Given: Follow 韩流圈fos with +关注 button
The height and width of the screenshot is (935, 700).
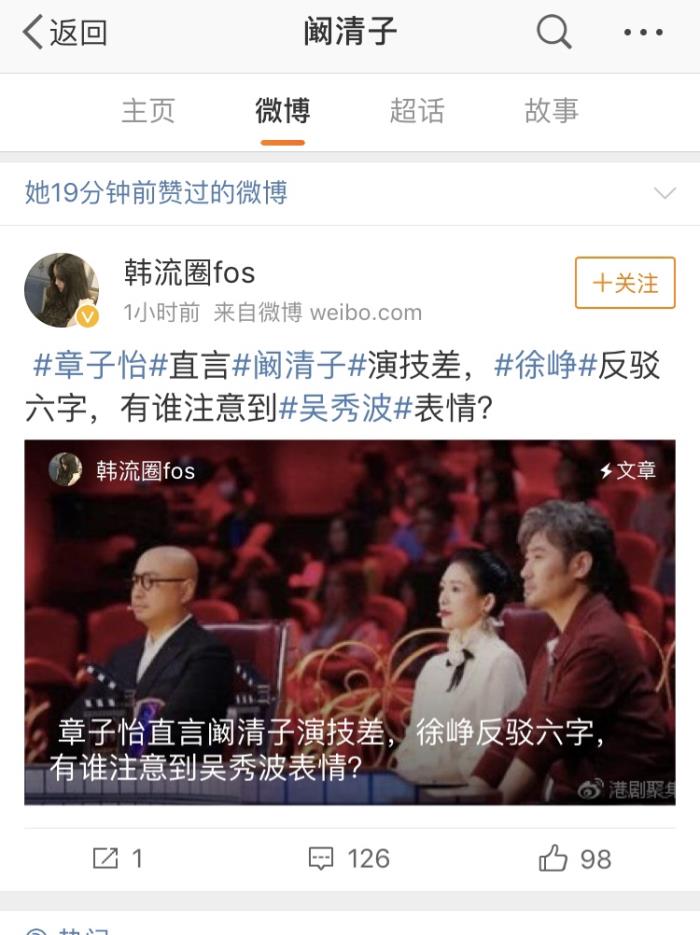Looking at the screenshot, I should tap(625, 284).
